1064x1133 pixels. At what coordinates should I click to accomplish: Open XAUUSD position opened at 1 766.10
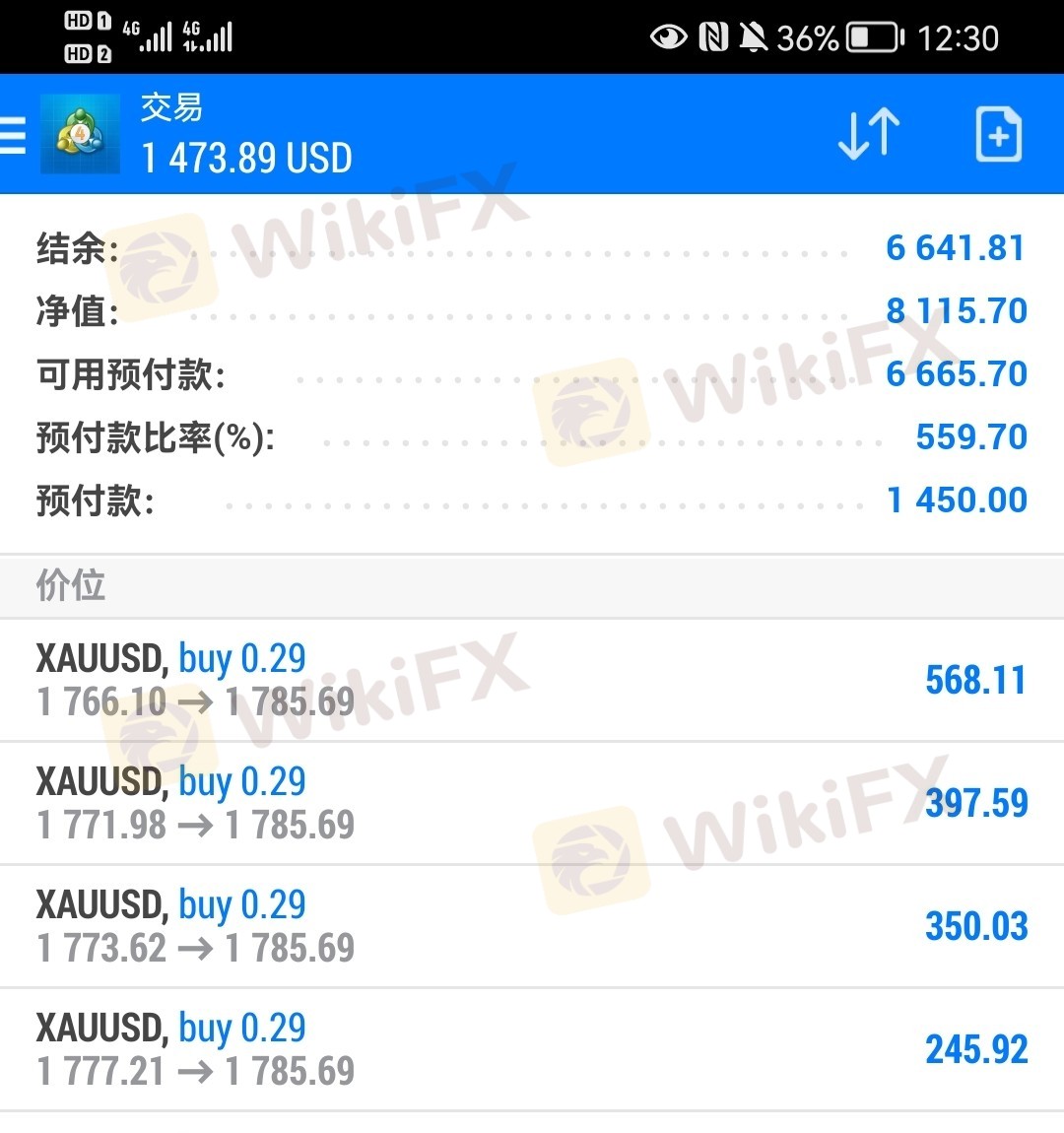532,680
